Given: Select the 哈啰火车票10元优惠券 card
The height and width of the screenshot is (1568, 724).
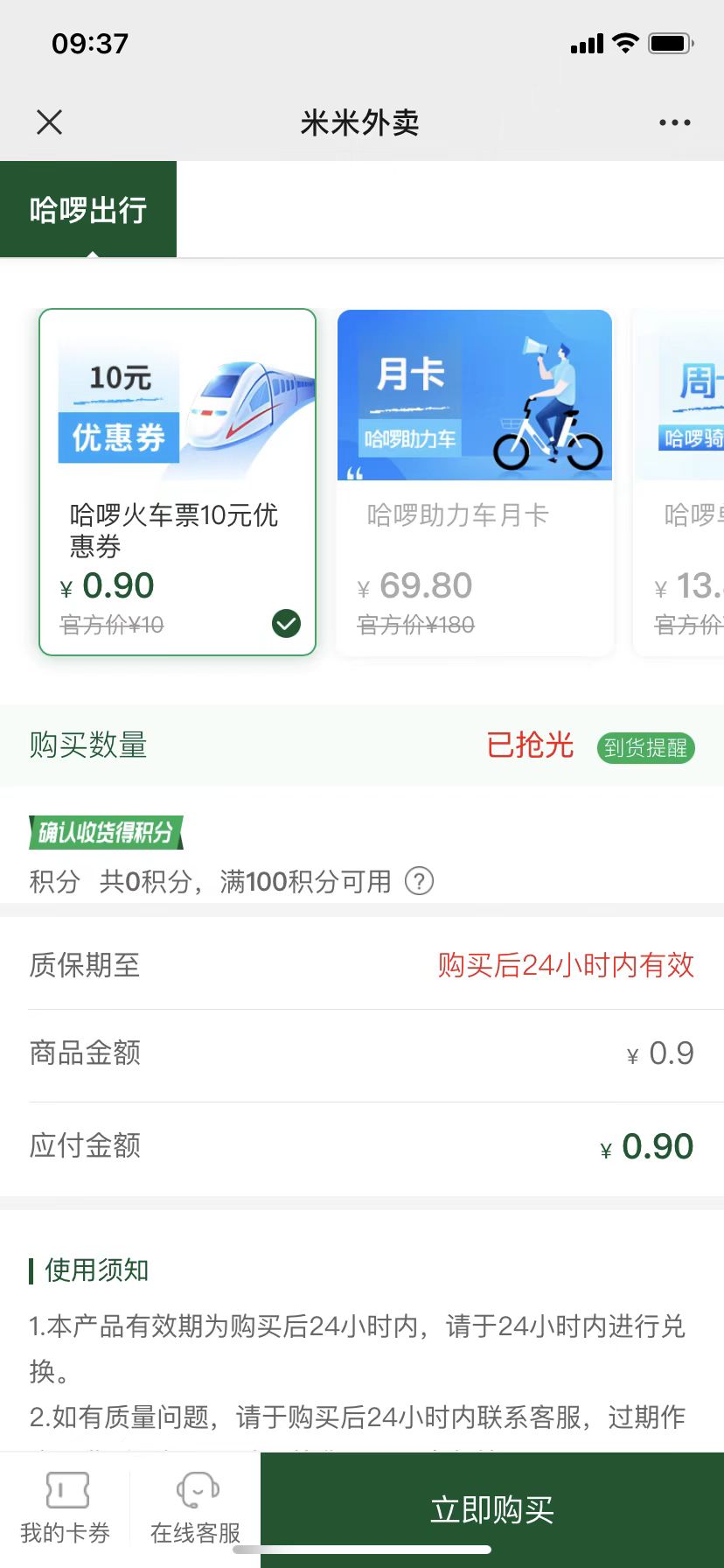Looking at the screenshot, I should pyautogui.click(x=178, y=481).
